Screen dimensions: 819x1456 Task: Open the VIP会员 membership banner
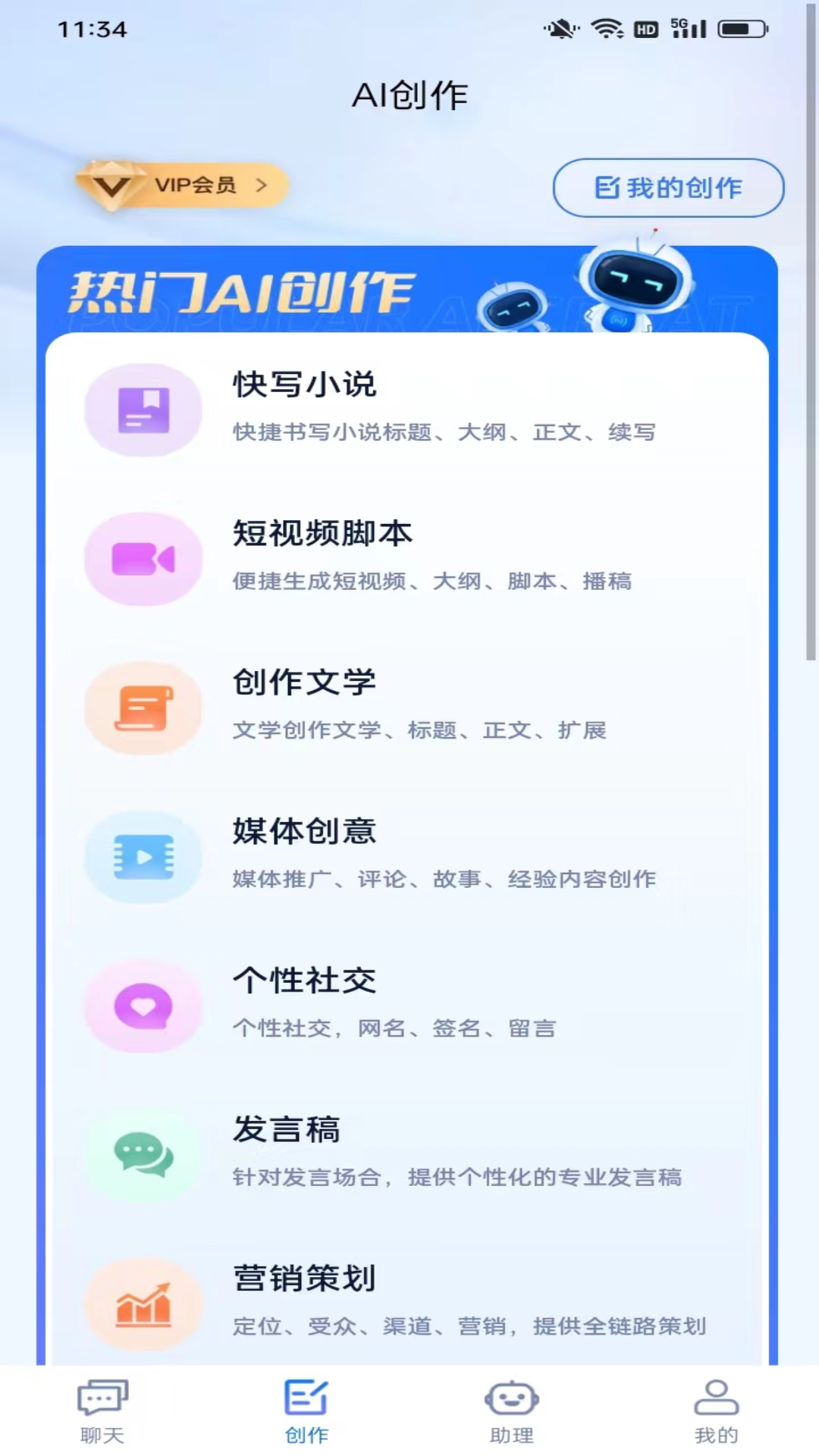[x=182, y=185]
